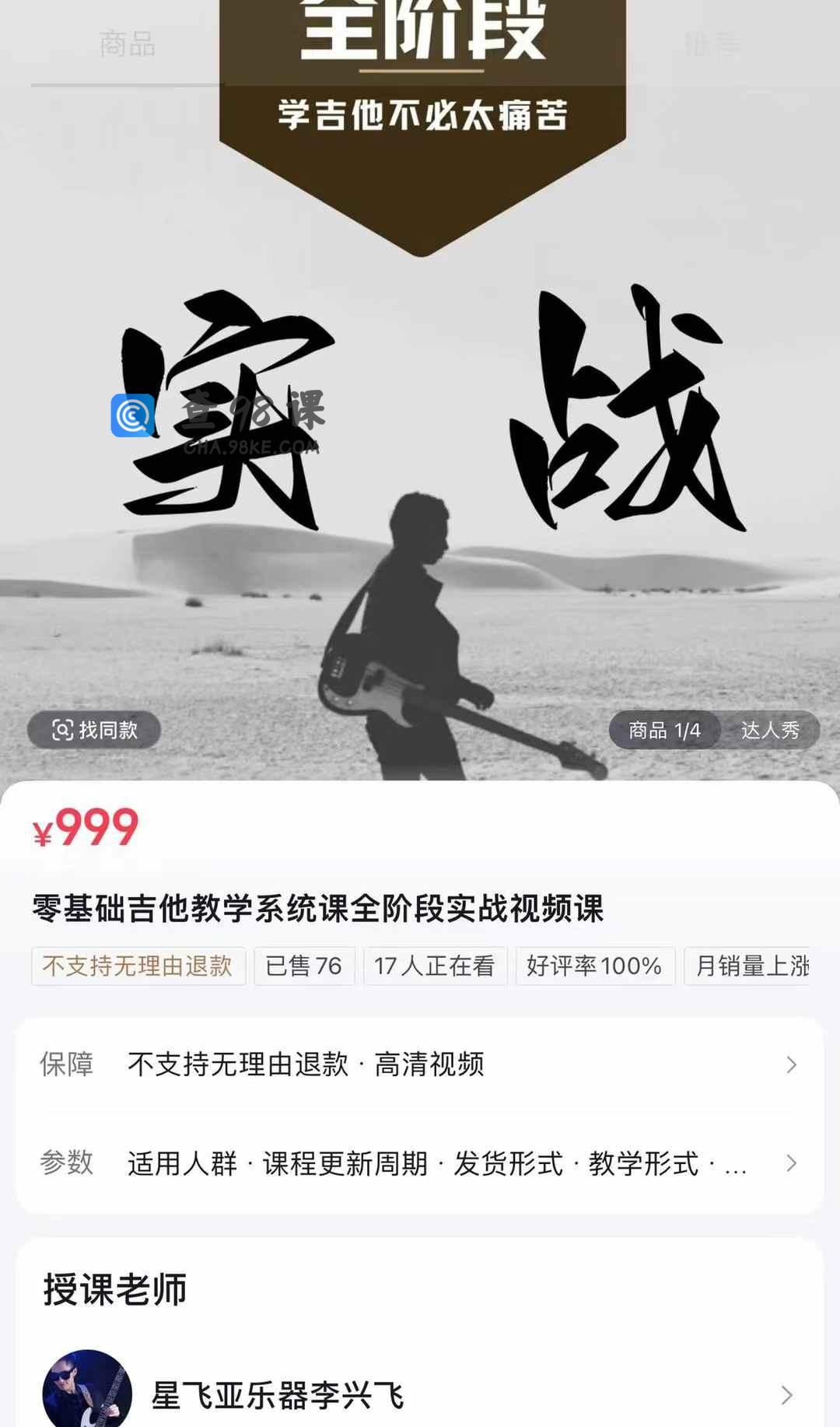
Task: Tap the 不支持无理由退款 tag
Action: [x=138, y=966]
